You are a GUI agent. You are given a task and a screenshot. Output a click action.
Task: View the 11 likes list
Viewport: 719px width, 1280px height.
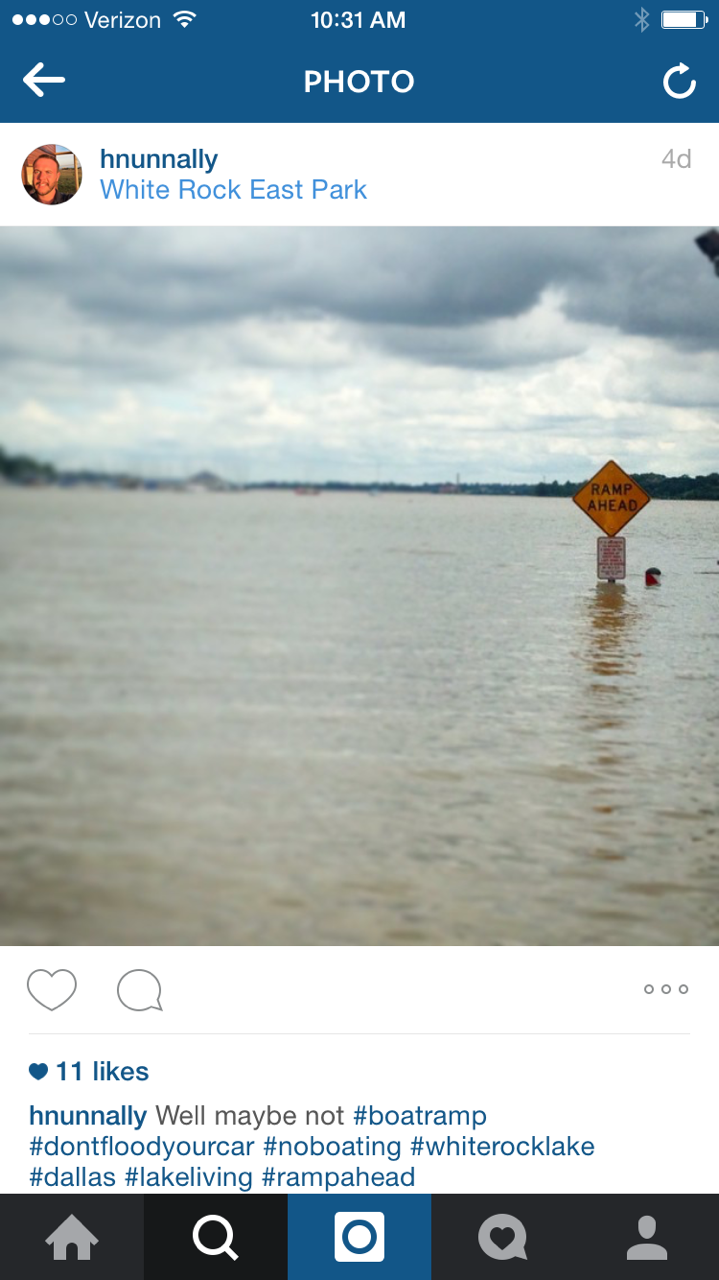[89, 1071]
